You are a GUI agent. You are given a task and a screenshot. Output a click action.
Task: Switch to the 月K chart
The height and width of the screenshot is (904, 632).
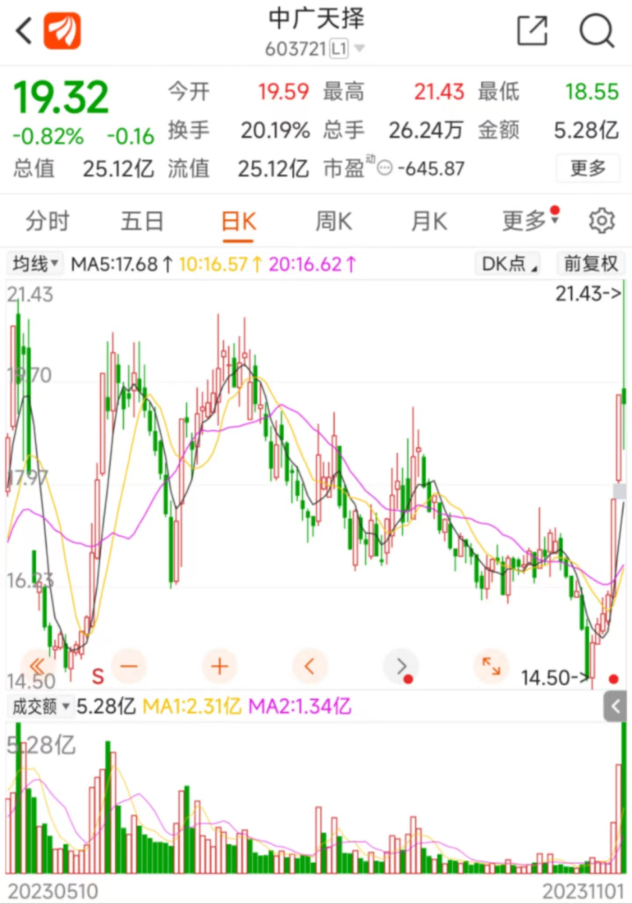point(428,221)
